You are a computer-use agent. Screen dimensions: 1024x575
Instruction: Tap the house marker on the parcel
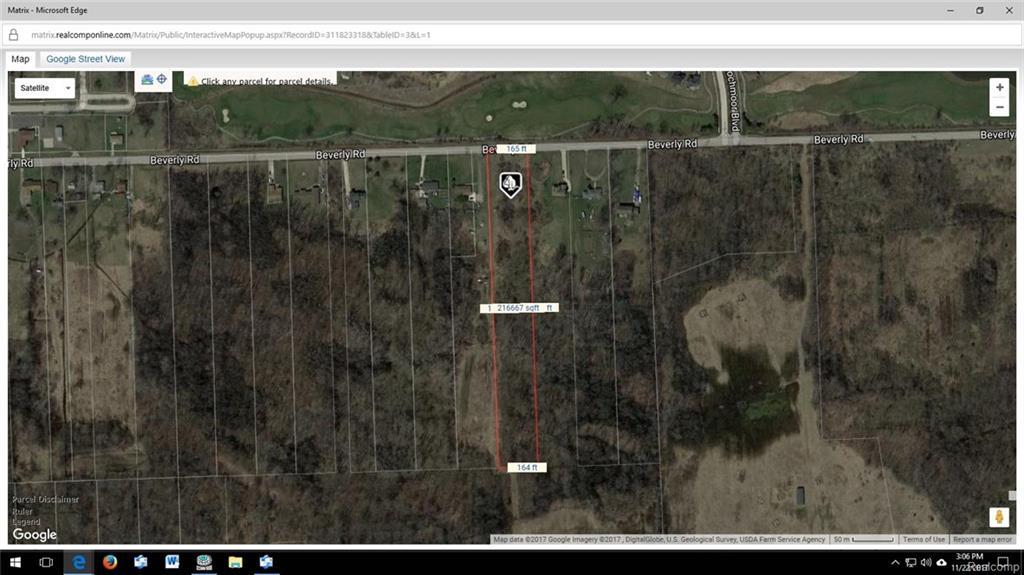[x=510, y=184]
